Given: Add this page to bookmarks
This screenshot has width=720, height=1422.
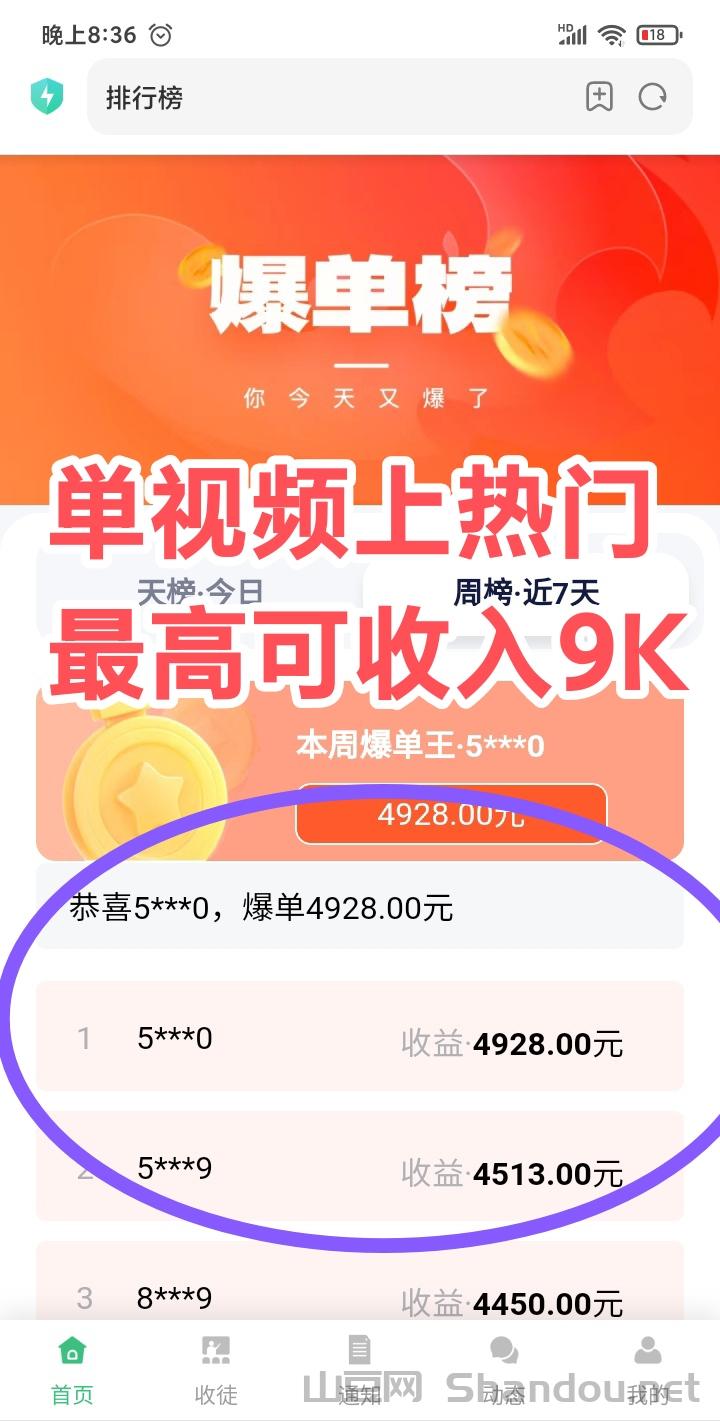Looking at the screenshot, I should click(599, 97).
